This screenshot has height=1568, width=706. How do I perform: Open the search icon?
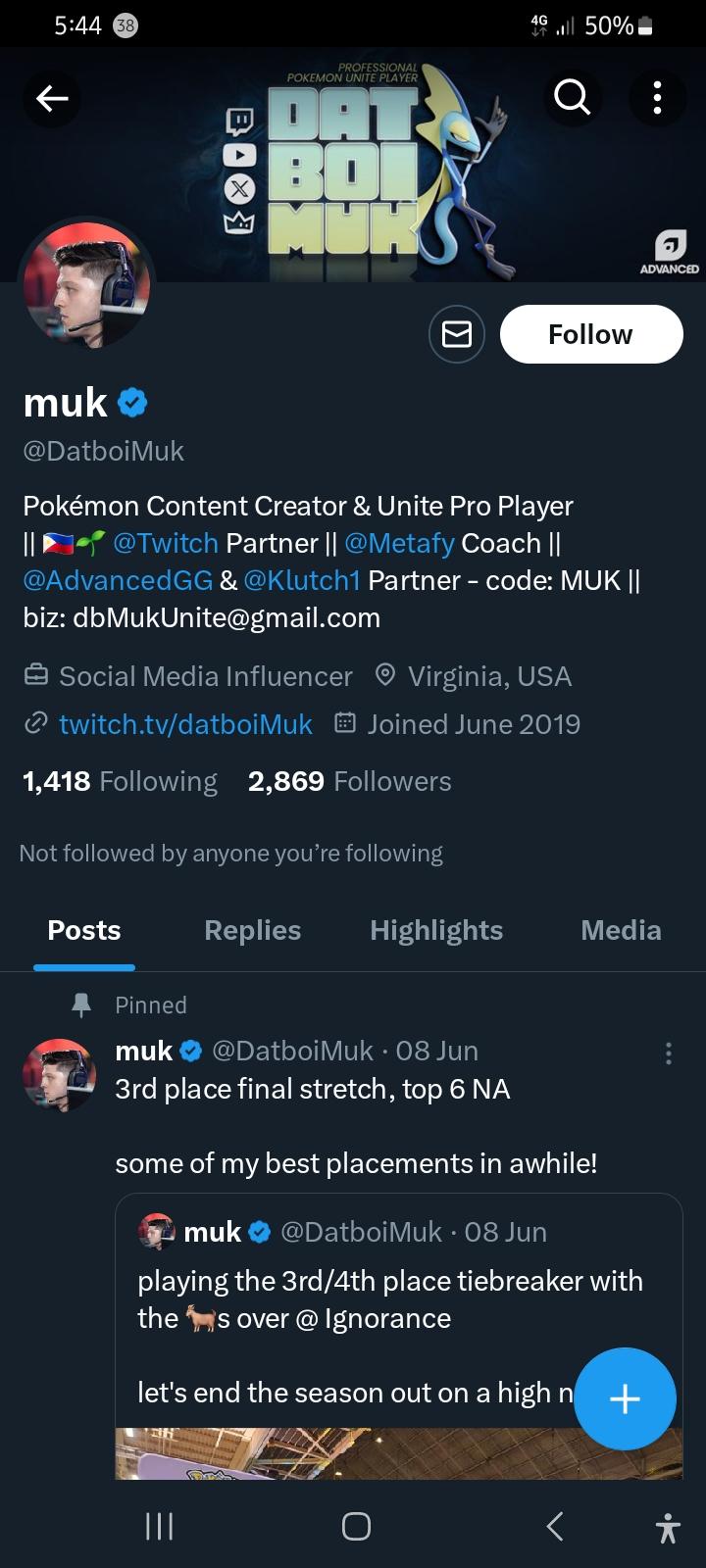point(572,98)
